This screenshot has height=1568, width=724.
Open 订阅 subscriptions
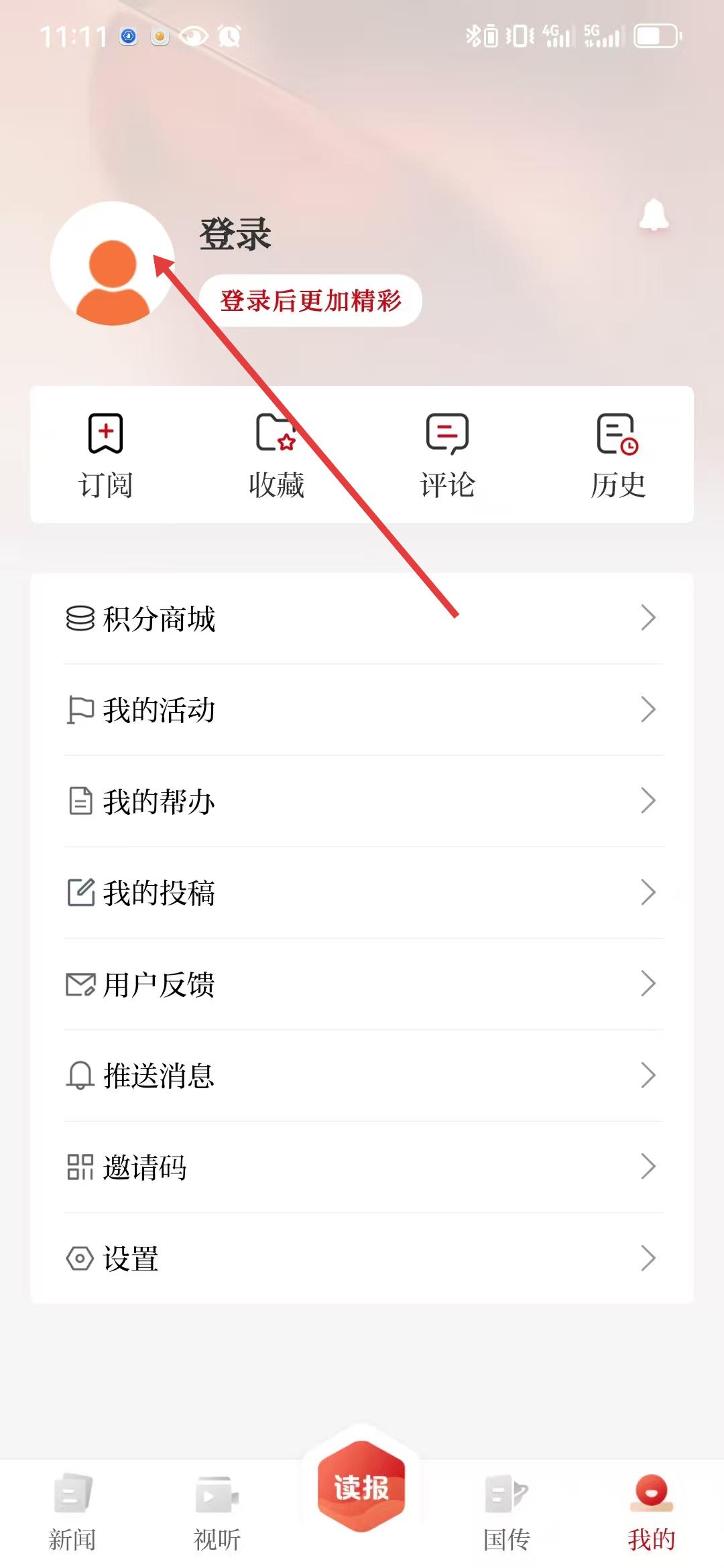(x=106, y=455)
